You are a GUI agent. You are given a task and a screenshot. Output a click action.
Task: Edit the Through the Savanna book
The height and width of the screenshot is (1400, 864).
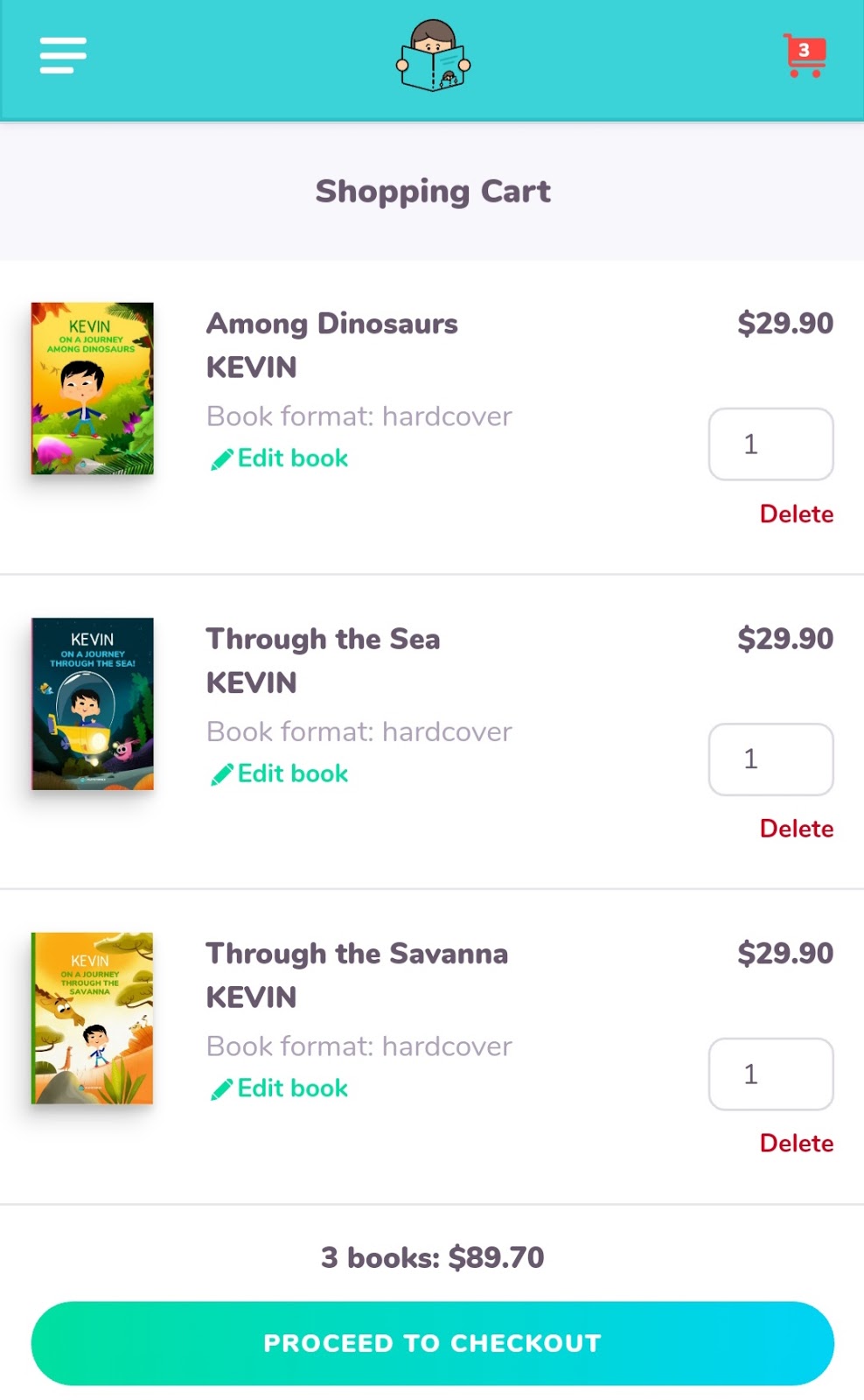[x=280, y=1088]
